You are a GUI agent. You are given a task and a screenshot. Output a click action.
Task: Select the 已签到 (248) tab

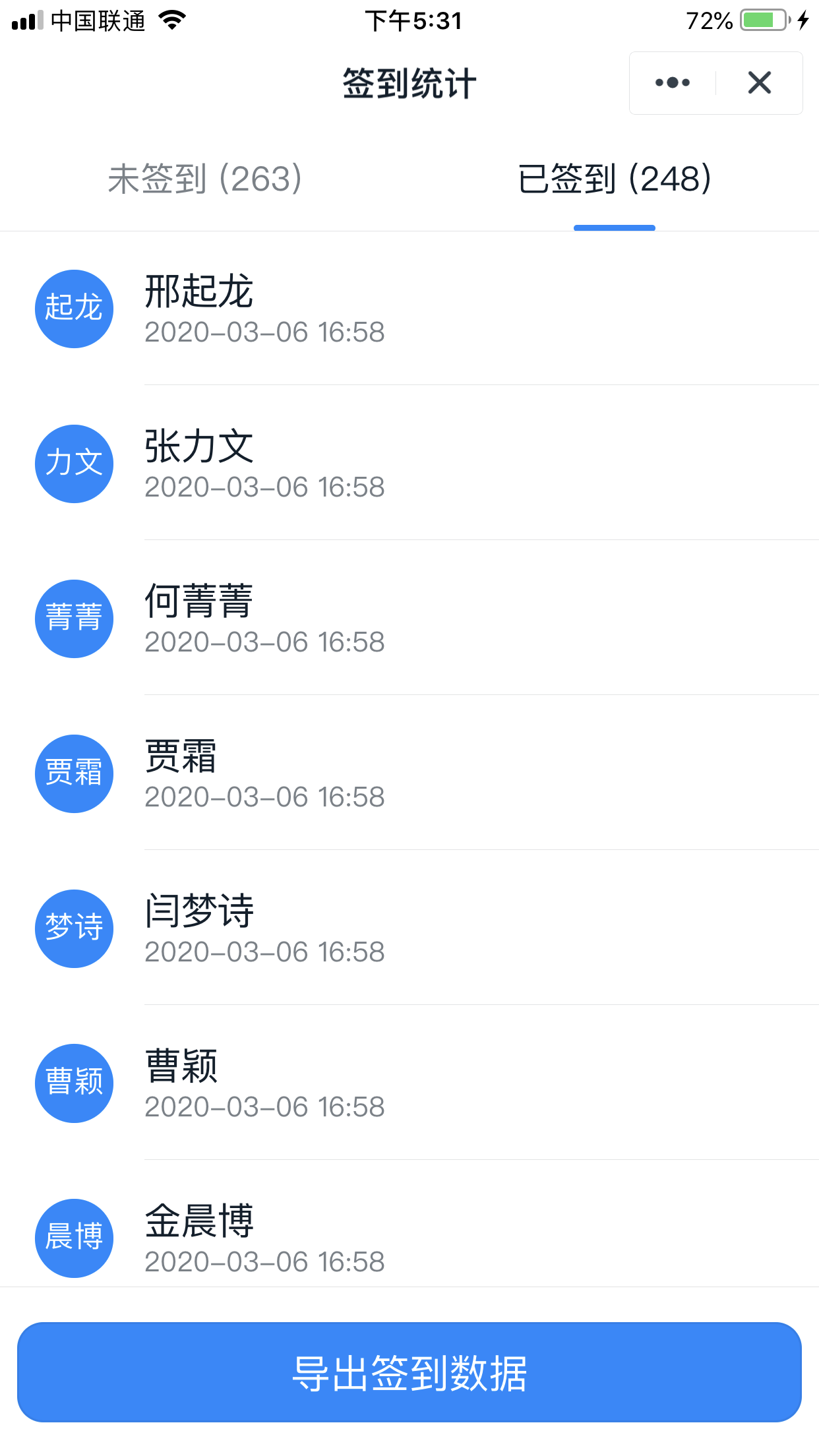click(x=614, y=179)
